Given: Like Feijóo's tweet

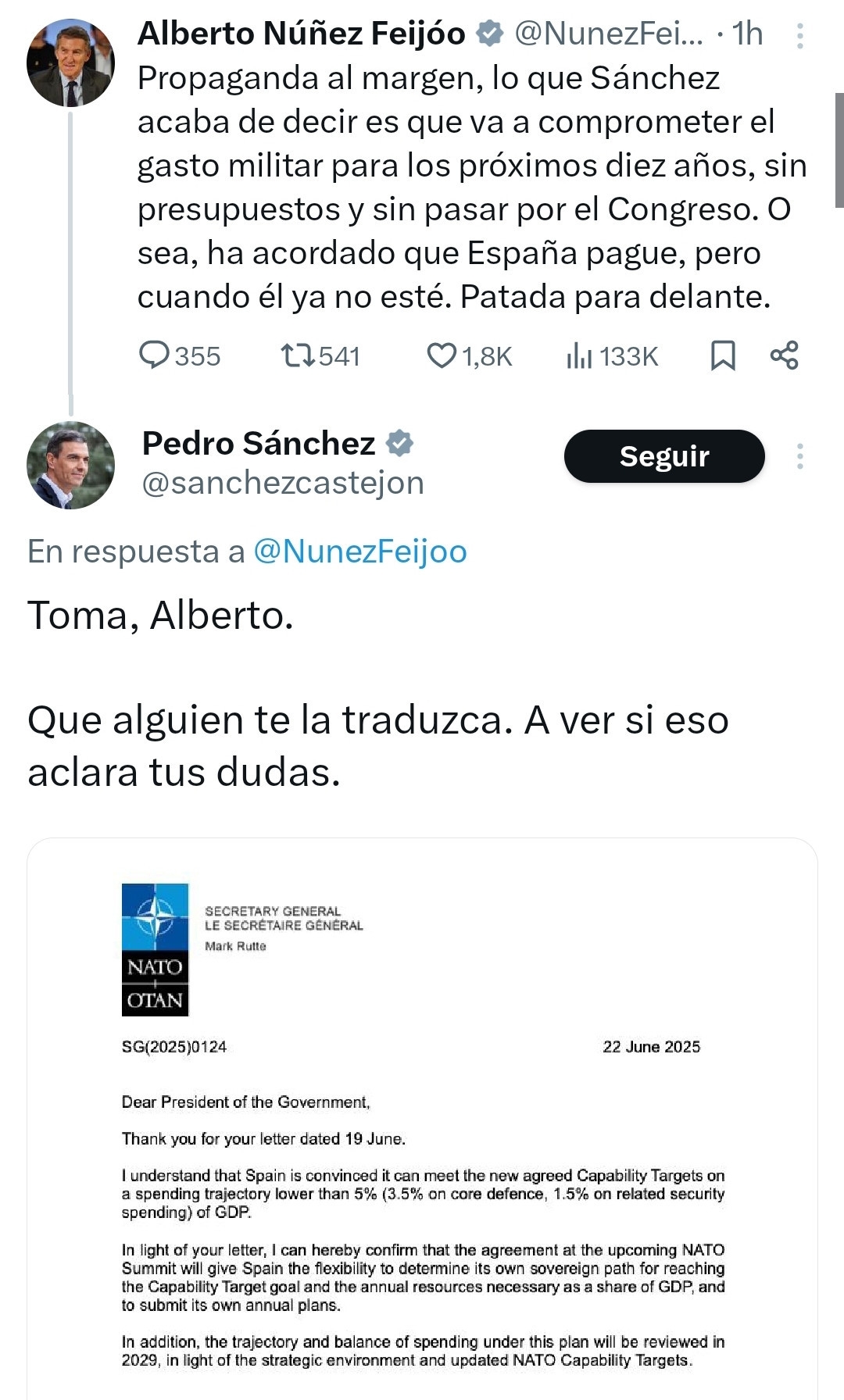Looking at the screenshot, I should [x=441, y=355].
